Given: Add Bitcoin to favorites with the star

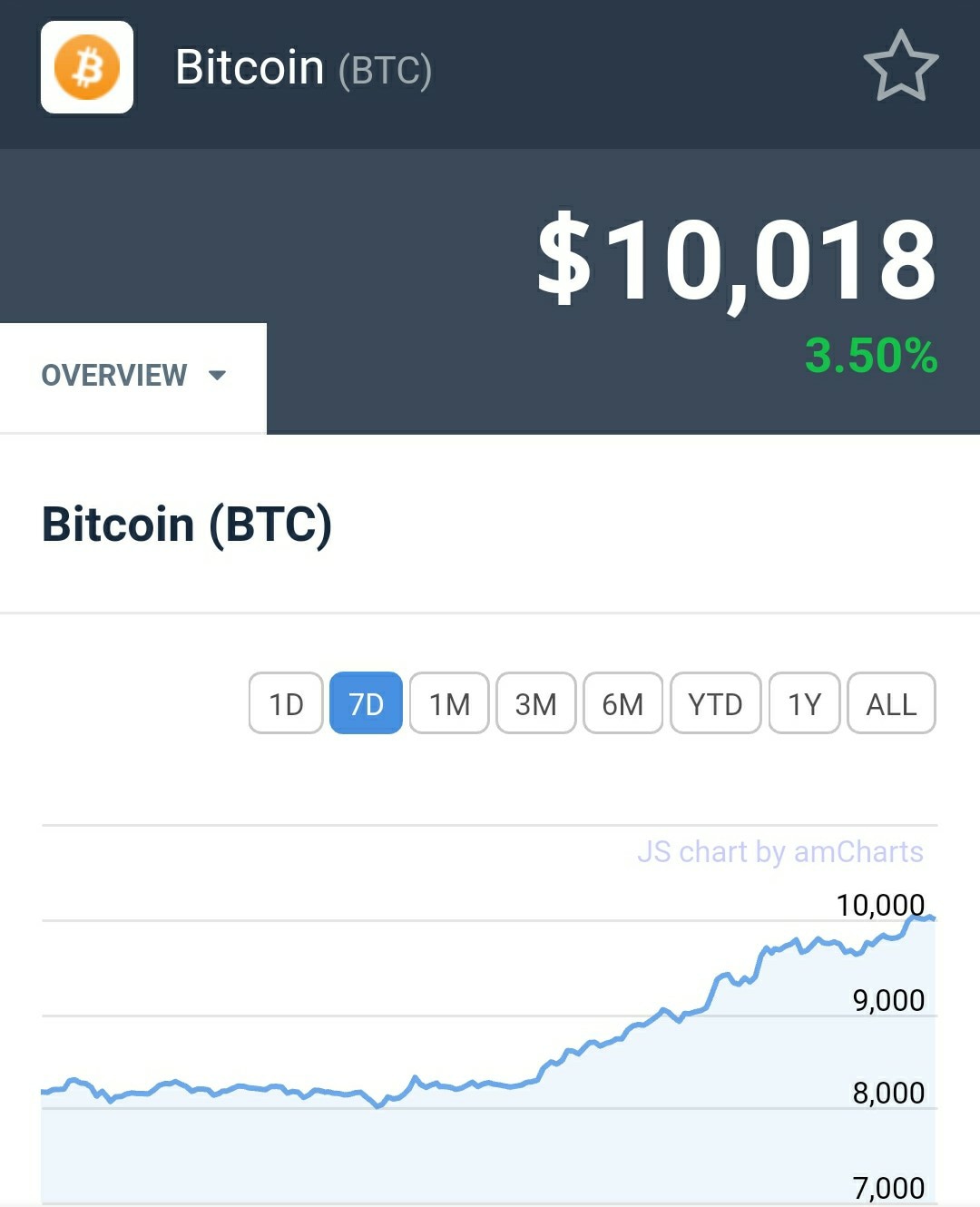Looking at the screenshot, I should (x=900, y=66).
